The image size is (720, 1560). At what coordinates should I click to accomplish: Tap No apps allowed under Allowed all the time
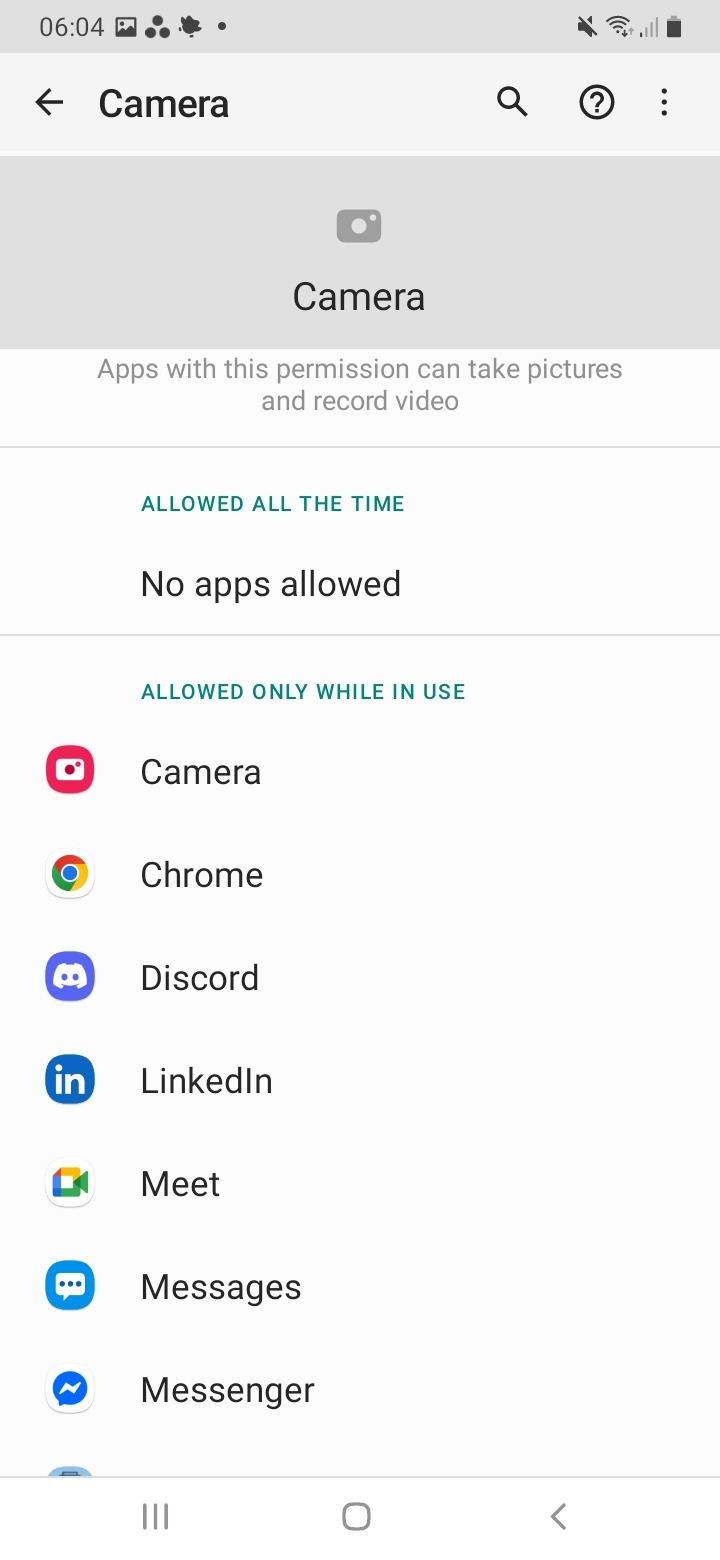270,583
